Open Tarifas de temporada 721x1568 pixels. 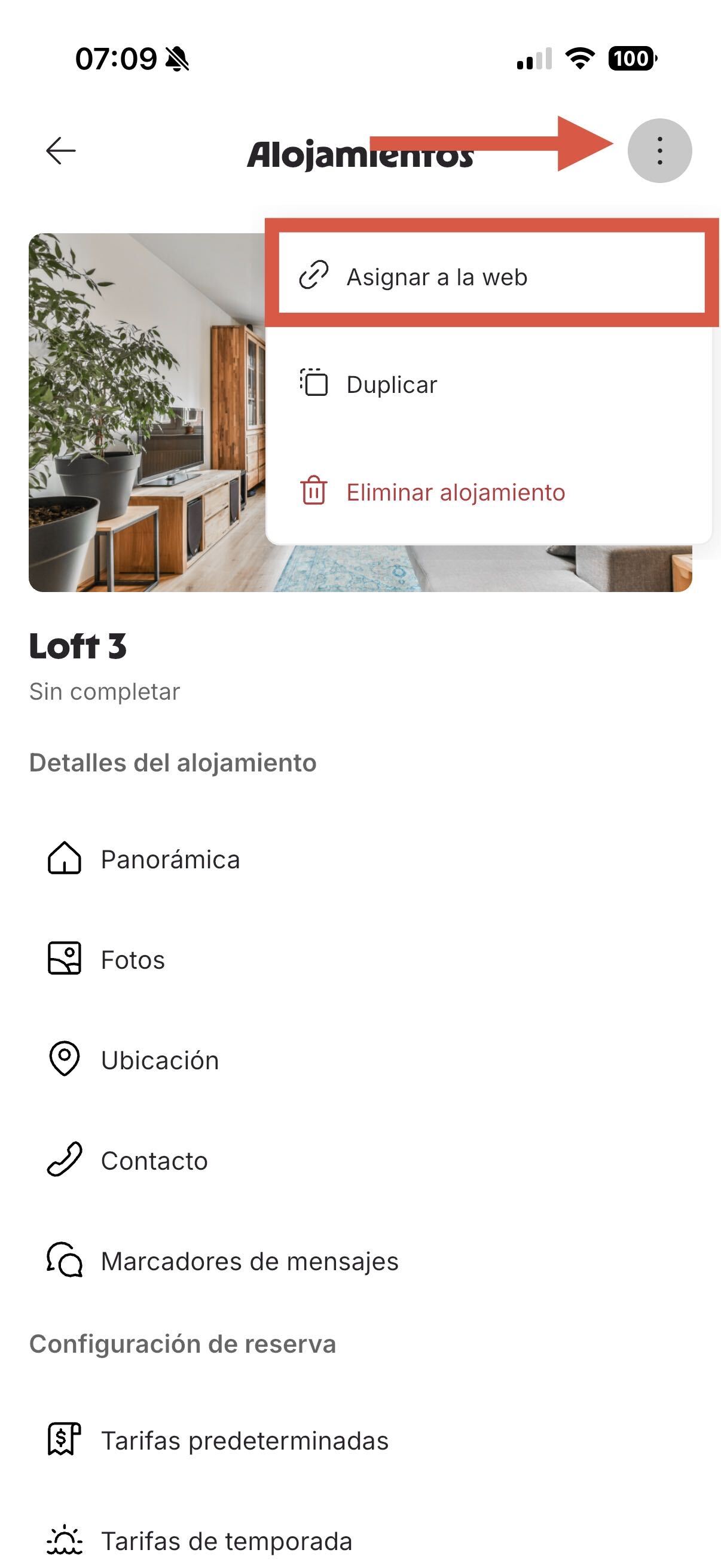[x=360, y=1540]
